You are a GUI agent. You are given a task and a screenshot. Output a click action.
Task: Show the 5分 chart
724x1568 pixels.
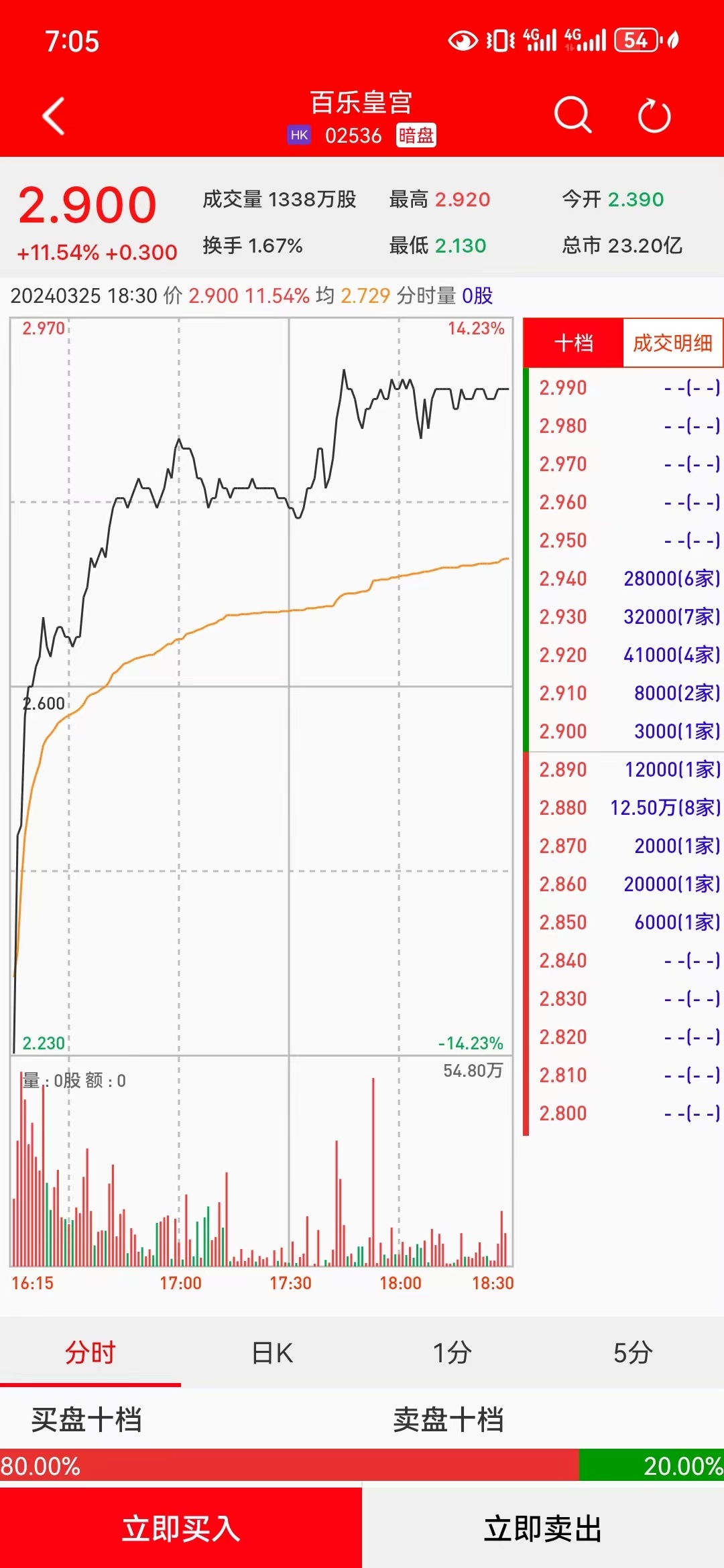point(633,1352)
